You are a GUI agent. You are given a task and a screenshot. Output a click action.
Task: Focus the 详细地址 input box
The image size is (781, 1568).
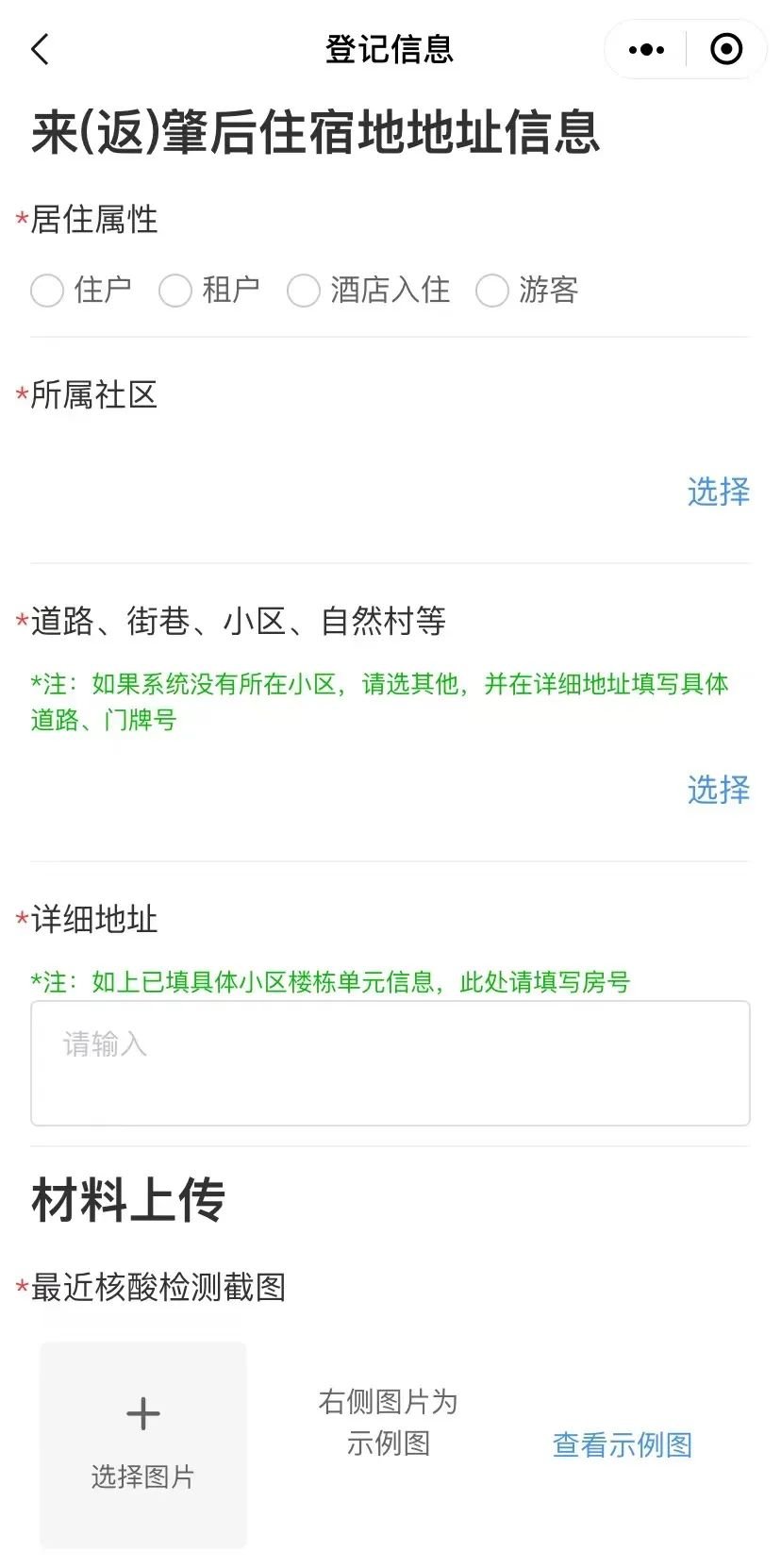point(390,1063)
